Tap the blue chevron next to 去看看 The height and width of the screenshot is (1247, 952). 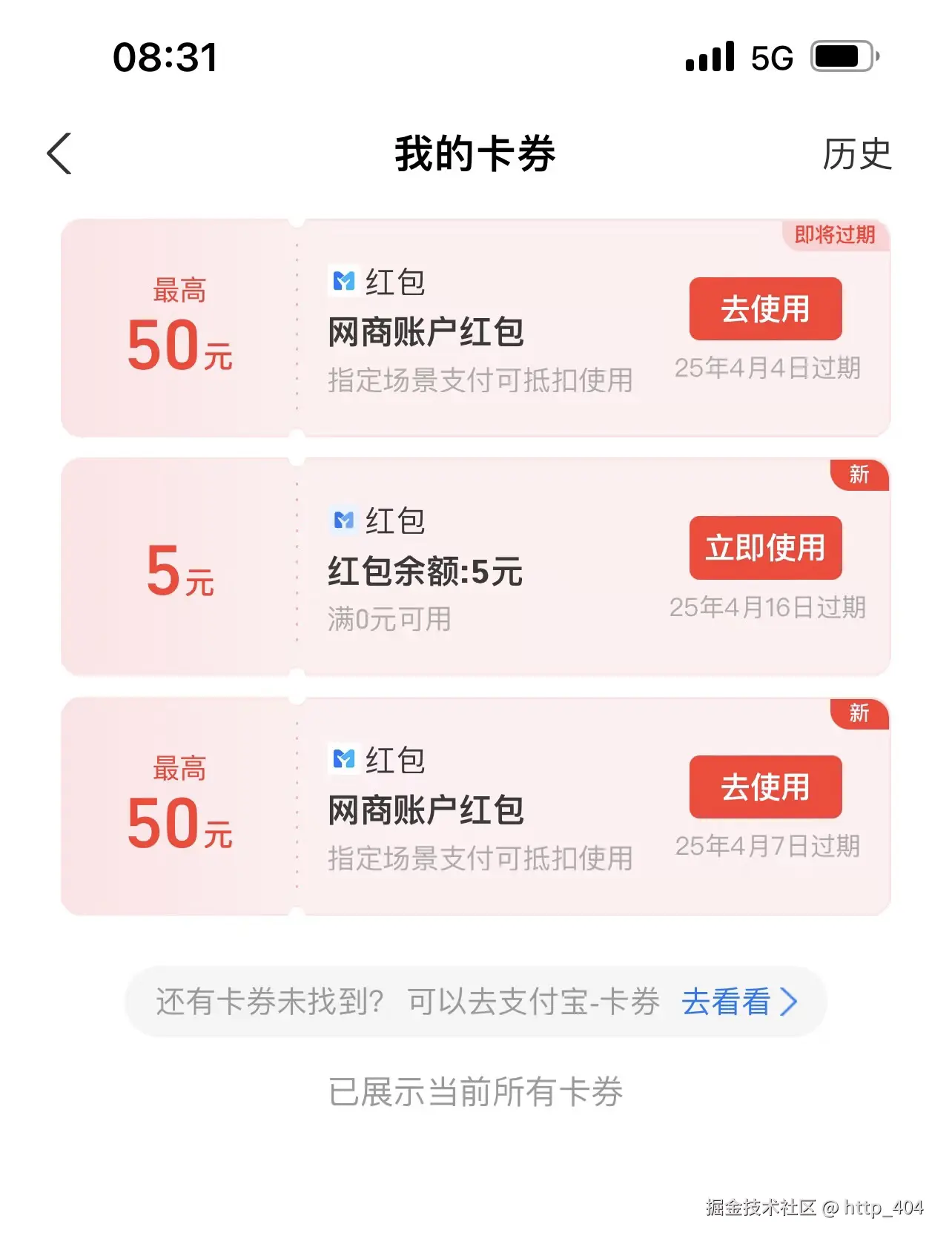click(789, 1001)
